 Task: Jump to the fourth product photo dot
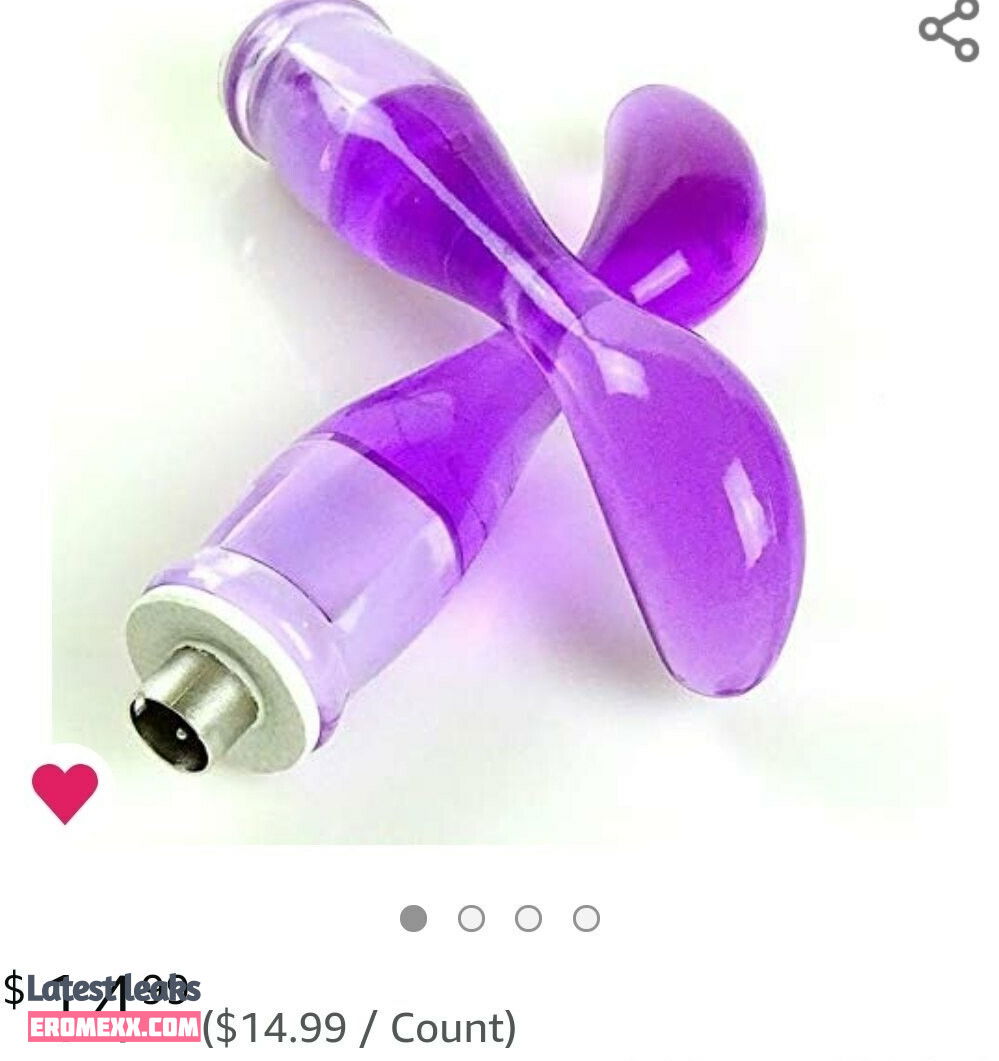click(586, 918)
